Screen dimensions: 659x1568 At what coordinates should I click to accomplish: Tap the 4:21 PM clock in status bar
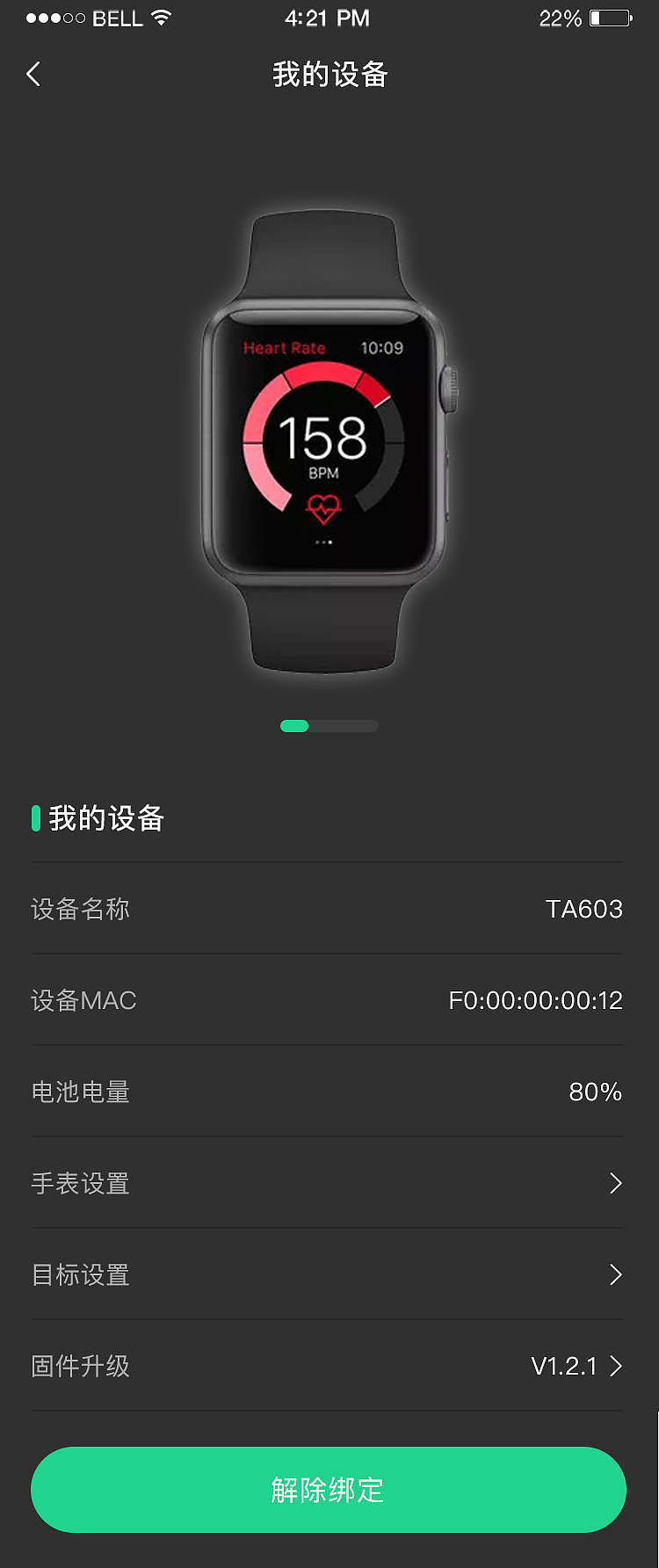328,18
